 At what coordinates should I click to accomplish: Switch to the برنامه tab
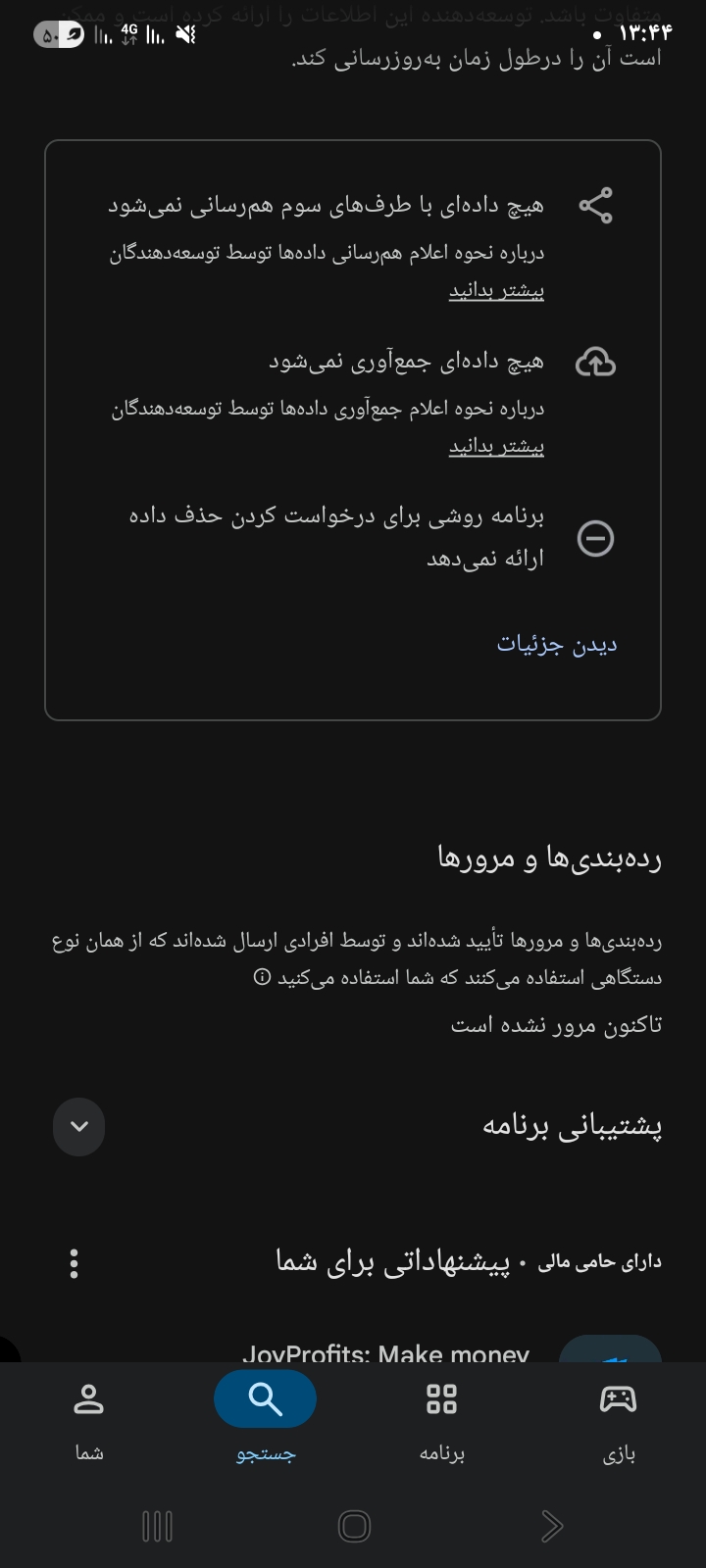click(441, 1421)
